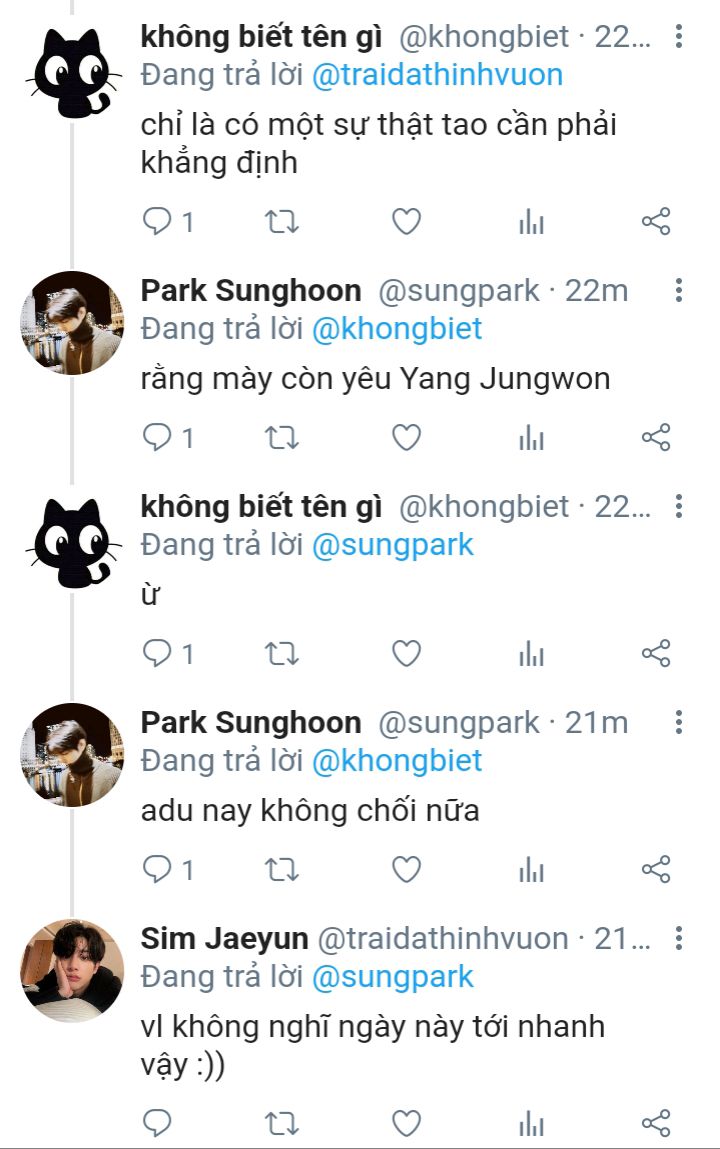This screenshot has height=1149, width=720.
Task: Share the "rằng mày còn yêu Yang Jungwon" tweet
Action: click(655, 437)
